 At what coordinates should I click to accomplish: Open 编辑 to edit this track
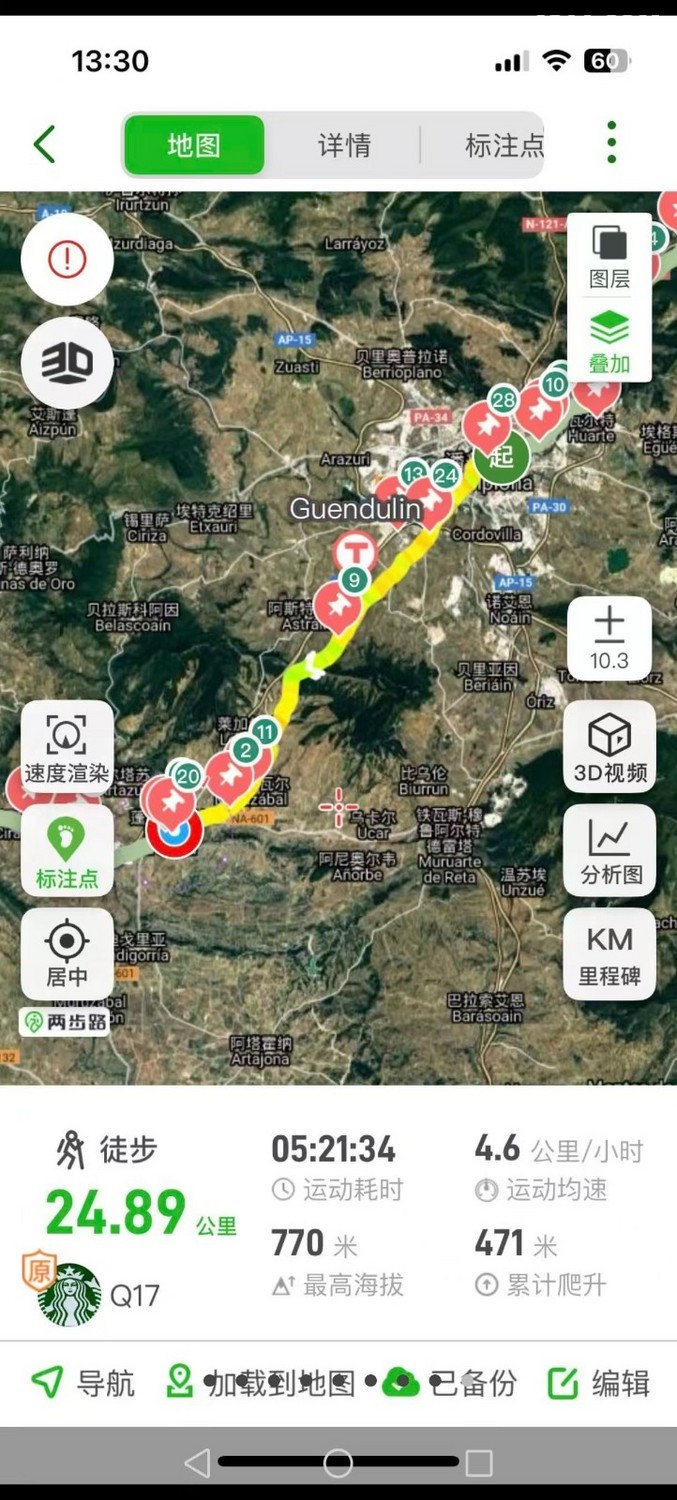599,1383
